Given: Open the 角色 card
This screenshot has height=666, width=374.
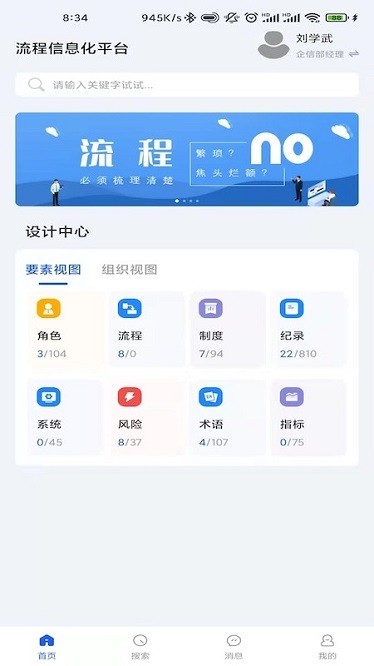Looking at the screenshot, I should click(x=65, y=329).
